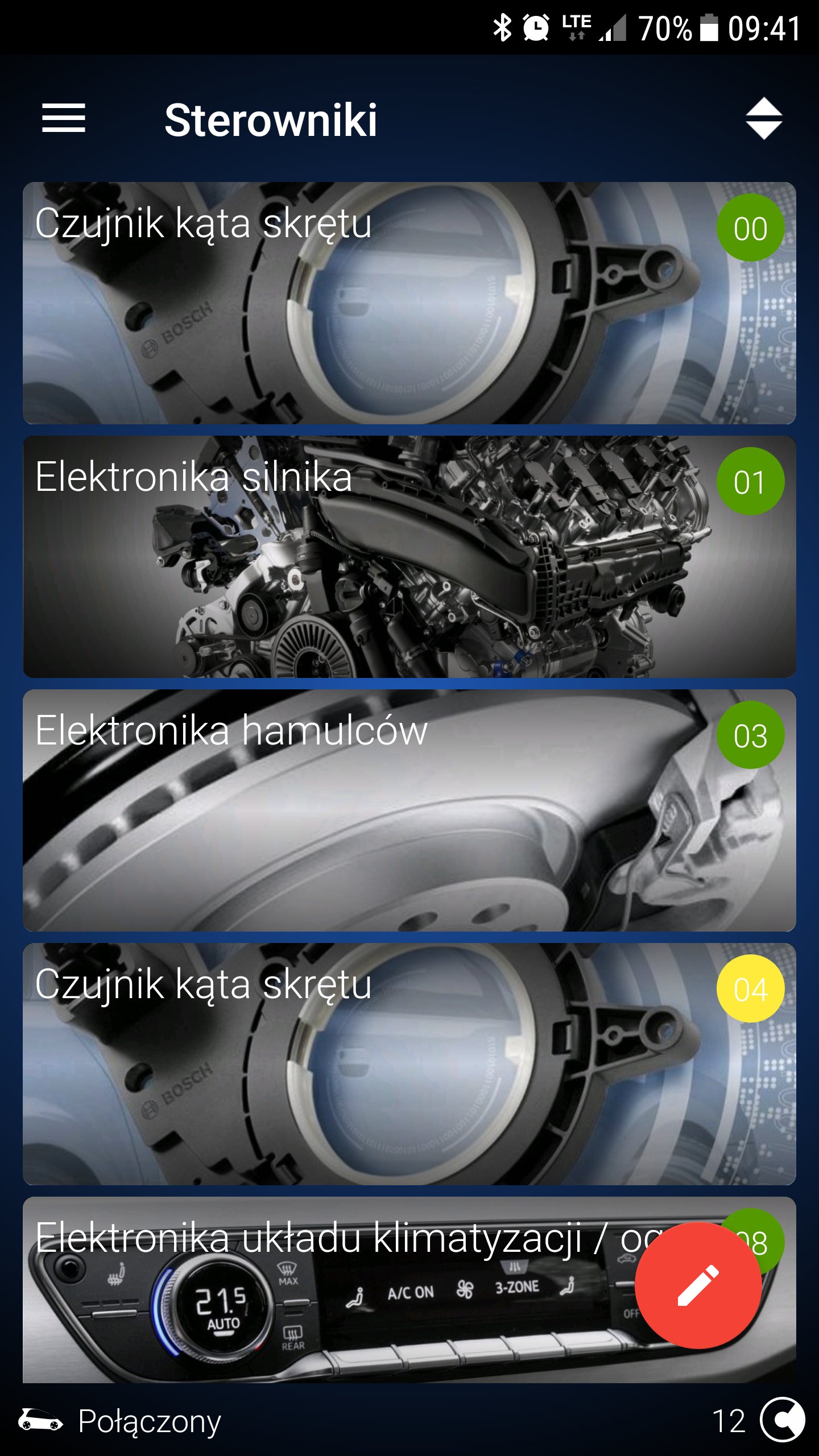This screenshot has height=1456, width=819.
Task: Tap the refresh icon next to 12
Action: 782,1420
